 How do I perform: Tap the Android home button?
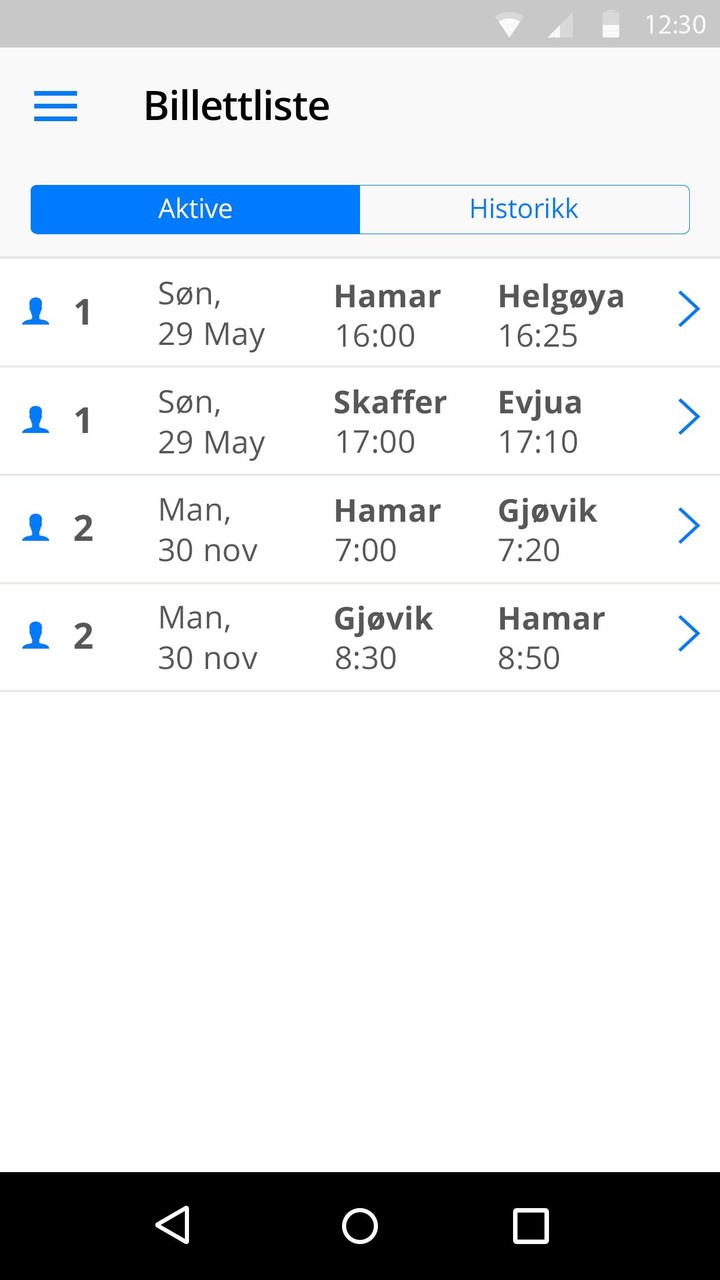click(360, 1225)
